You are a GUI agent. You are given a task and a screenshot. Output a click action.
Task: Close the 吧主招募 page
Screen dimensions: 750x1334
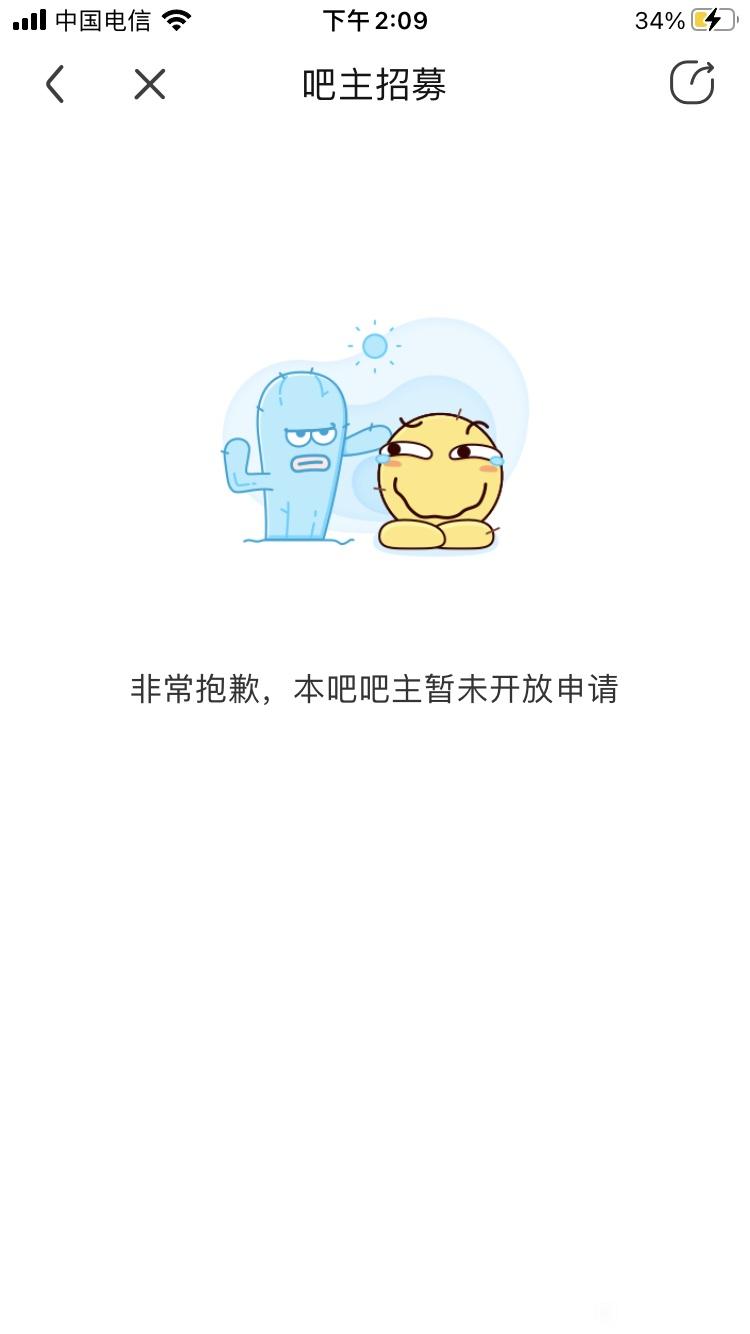(149, 84)
